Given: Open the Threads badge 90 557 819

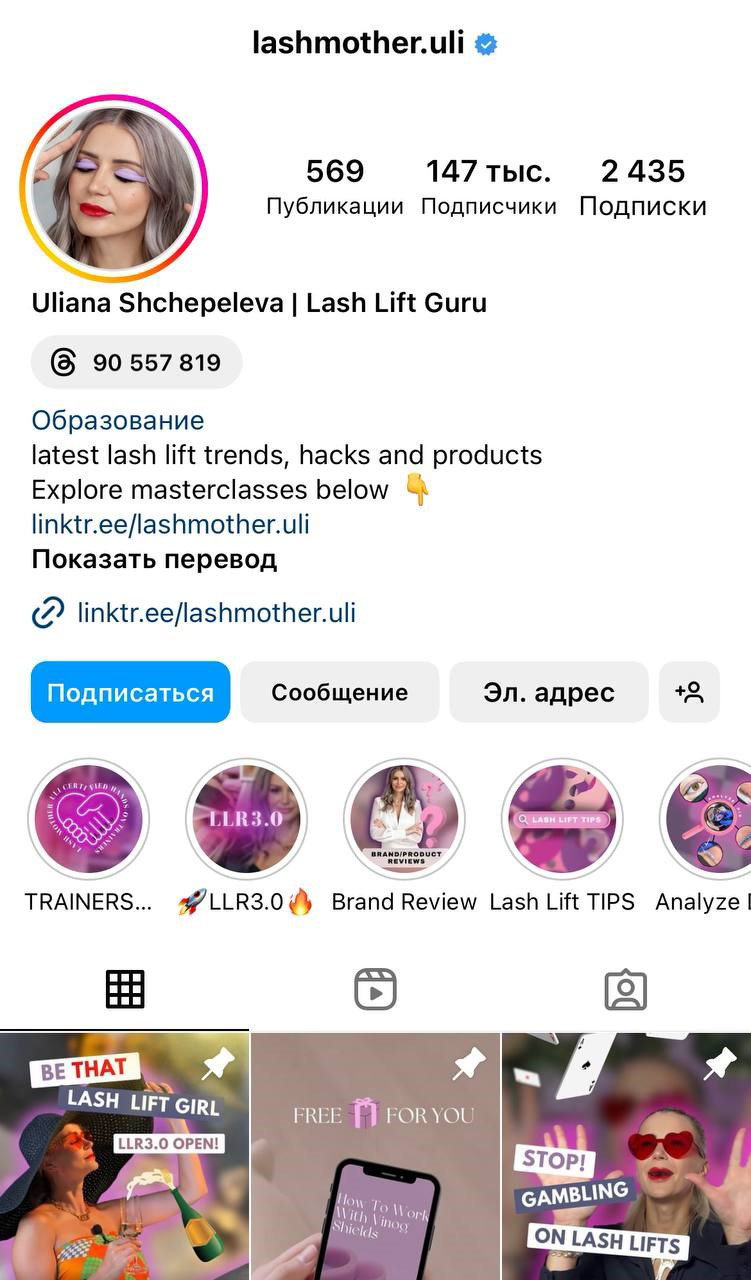Looking at the screenshot, I should coord(137,362).
